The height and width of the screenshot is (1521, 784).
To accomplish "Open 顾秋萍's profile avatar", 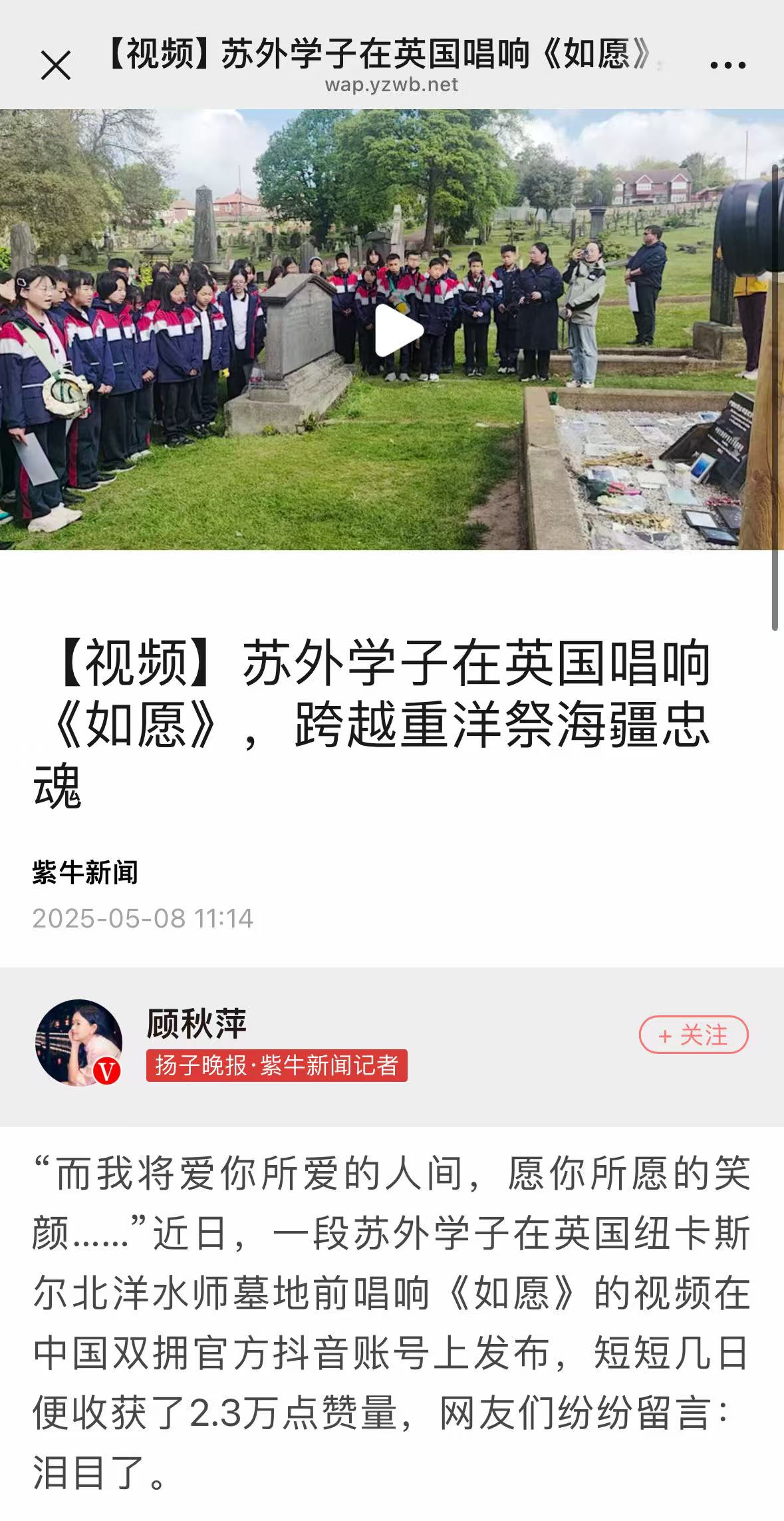I will click(x=78, y=1042).
